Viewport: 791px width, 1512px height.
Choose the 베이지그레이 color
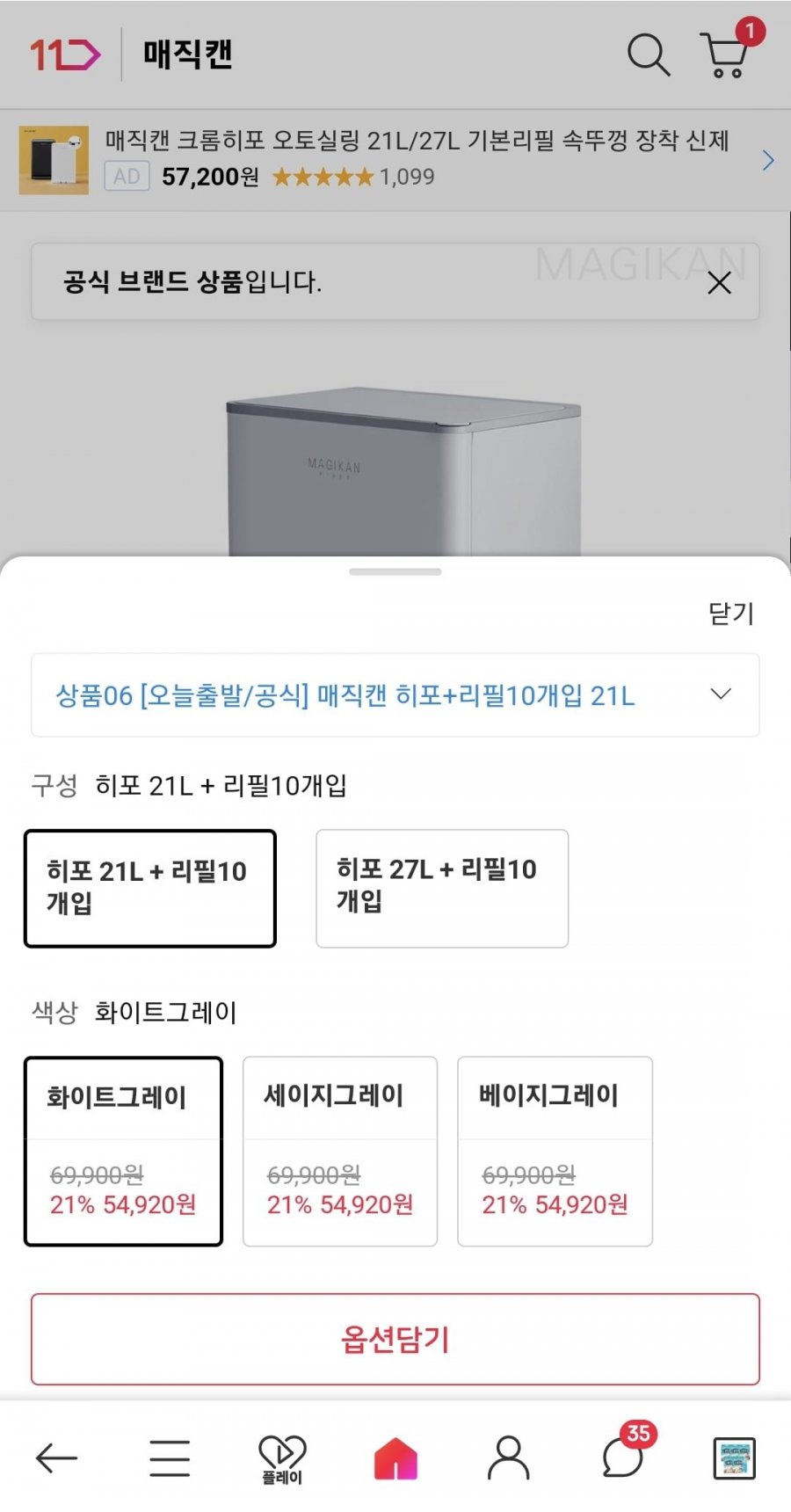point(555,1151)
